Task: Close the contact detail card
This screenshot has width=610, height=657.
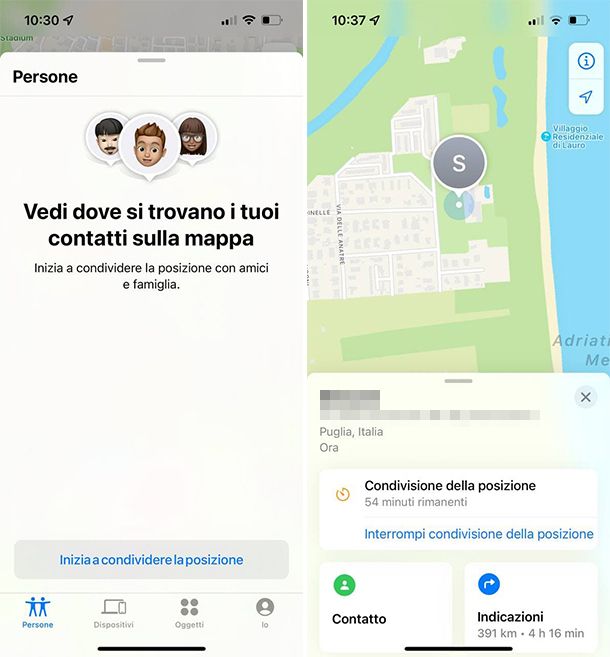Action: click(586, 397)
